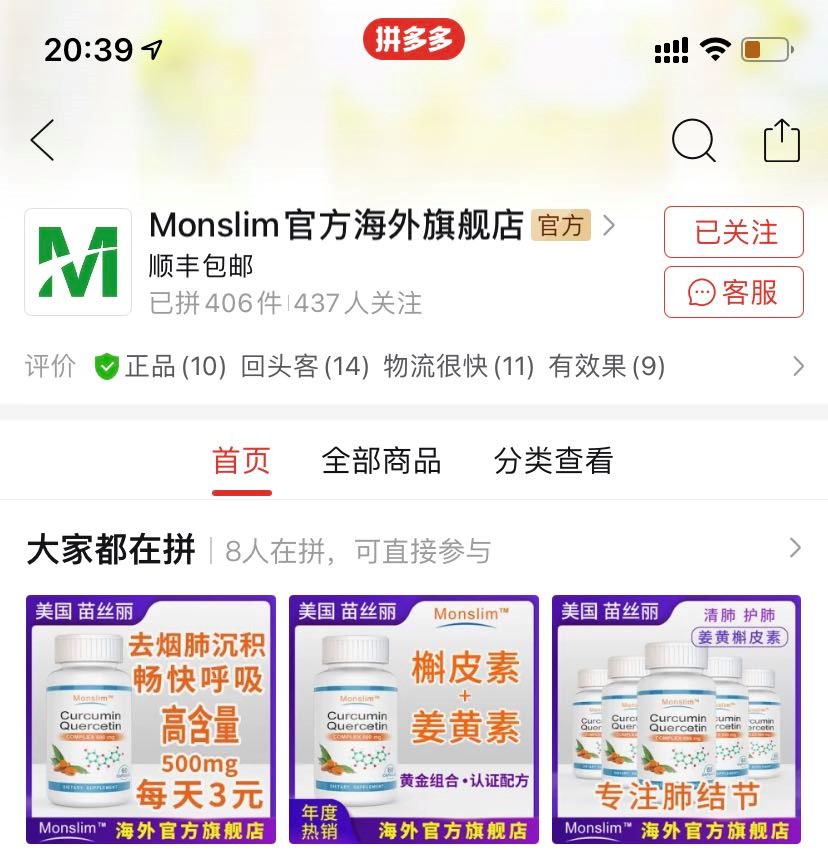
Task: Open the 大家都在拼 group-buy list
Action: (795, 548)
